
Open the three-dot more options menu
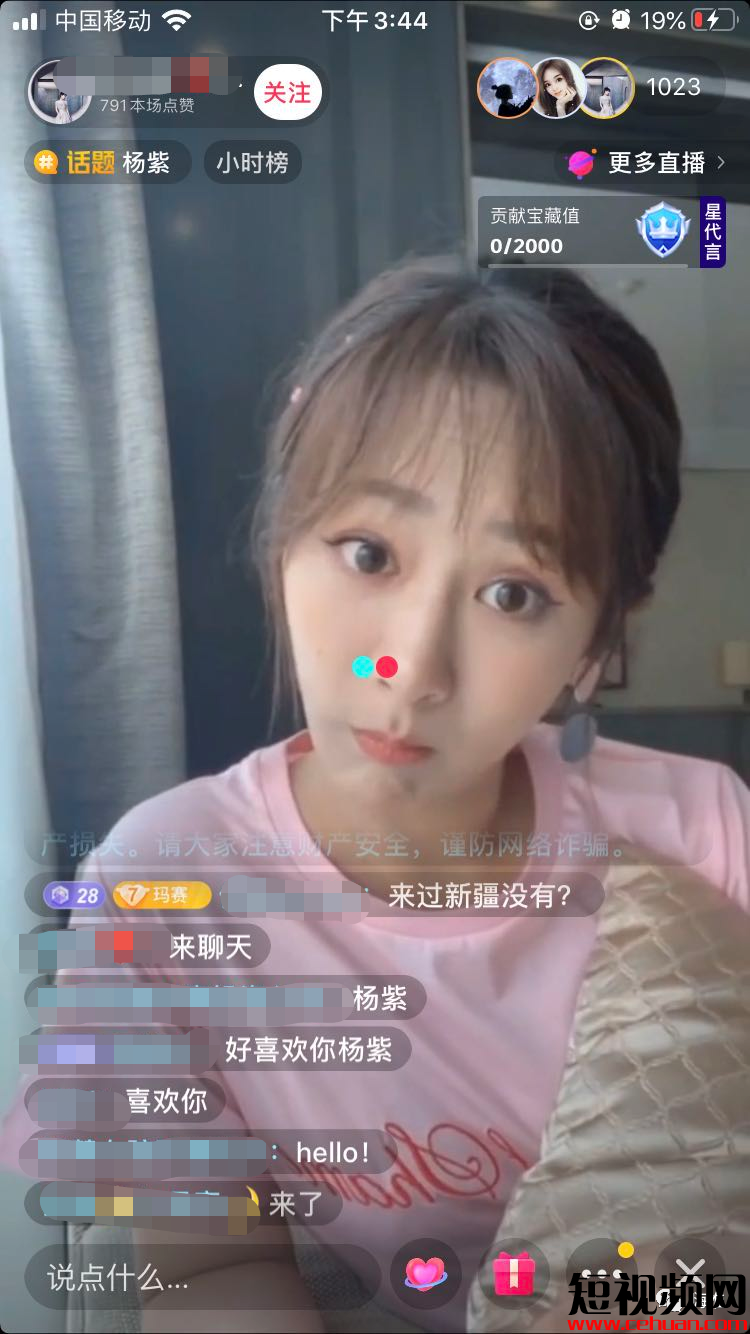click(x=601, y=1275)
